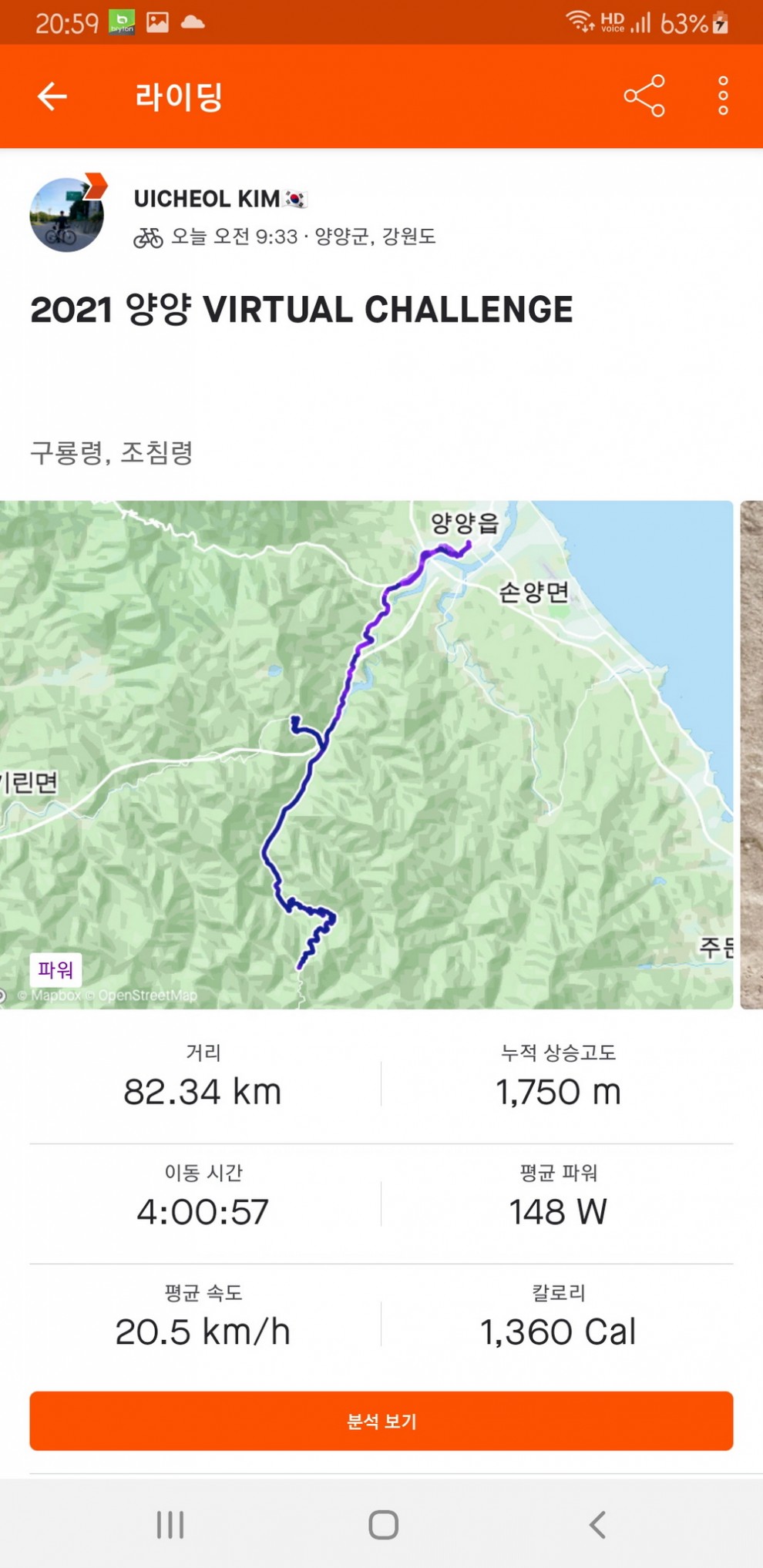Image resolution: width=763 pixels, height=1568 pixels.
Task: Open the 분석 보기 button
Action: click(x=381, y=1421)
